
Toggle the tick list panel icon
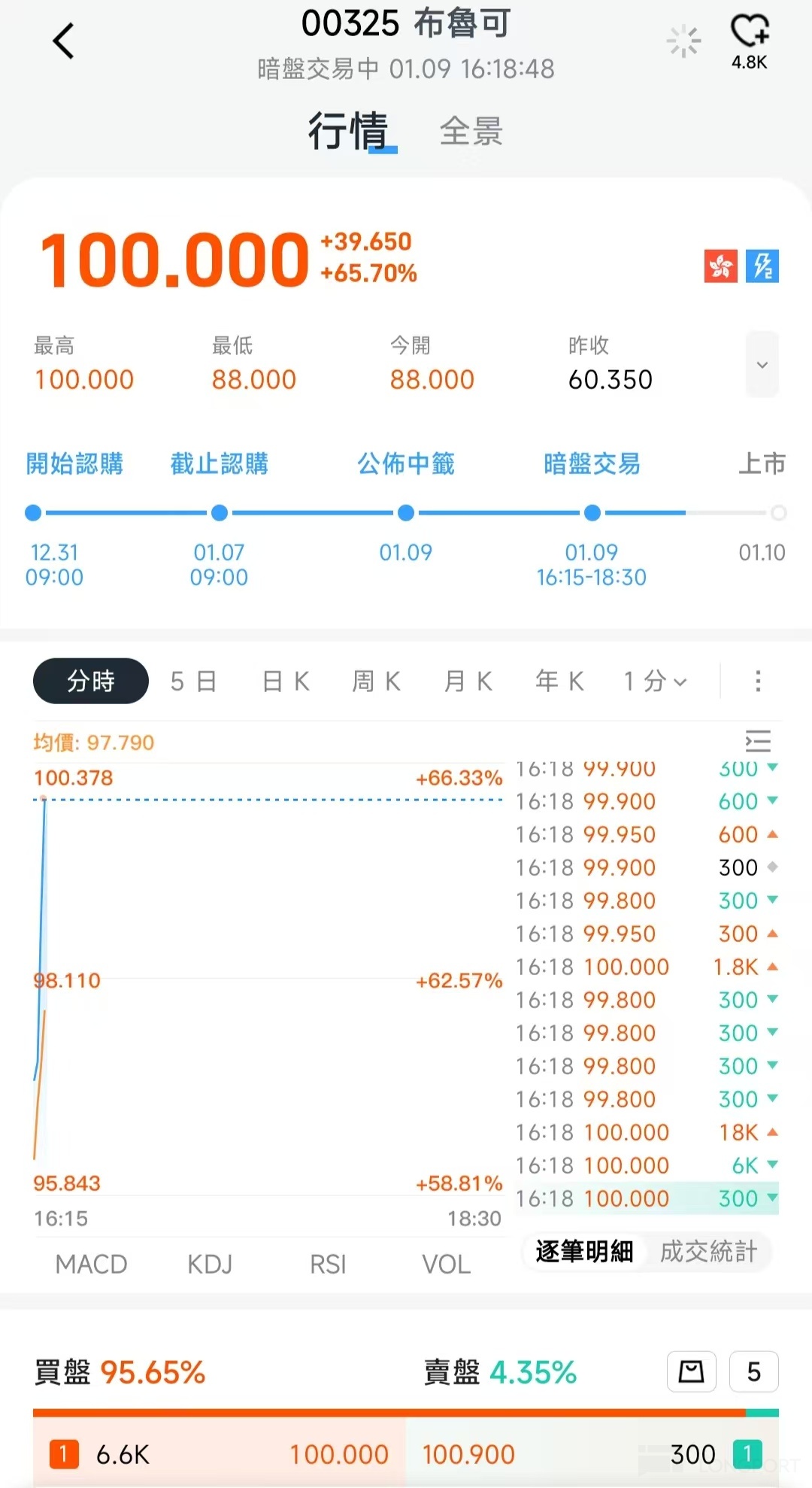click(758, 741)
